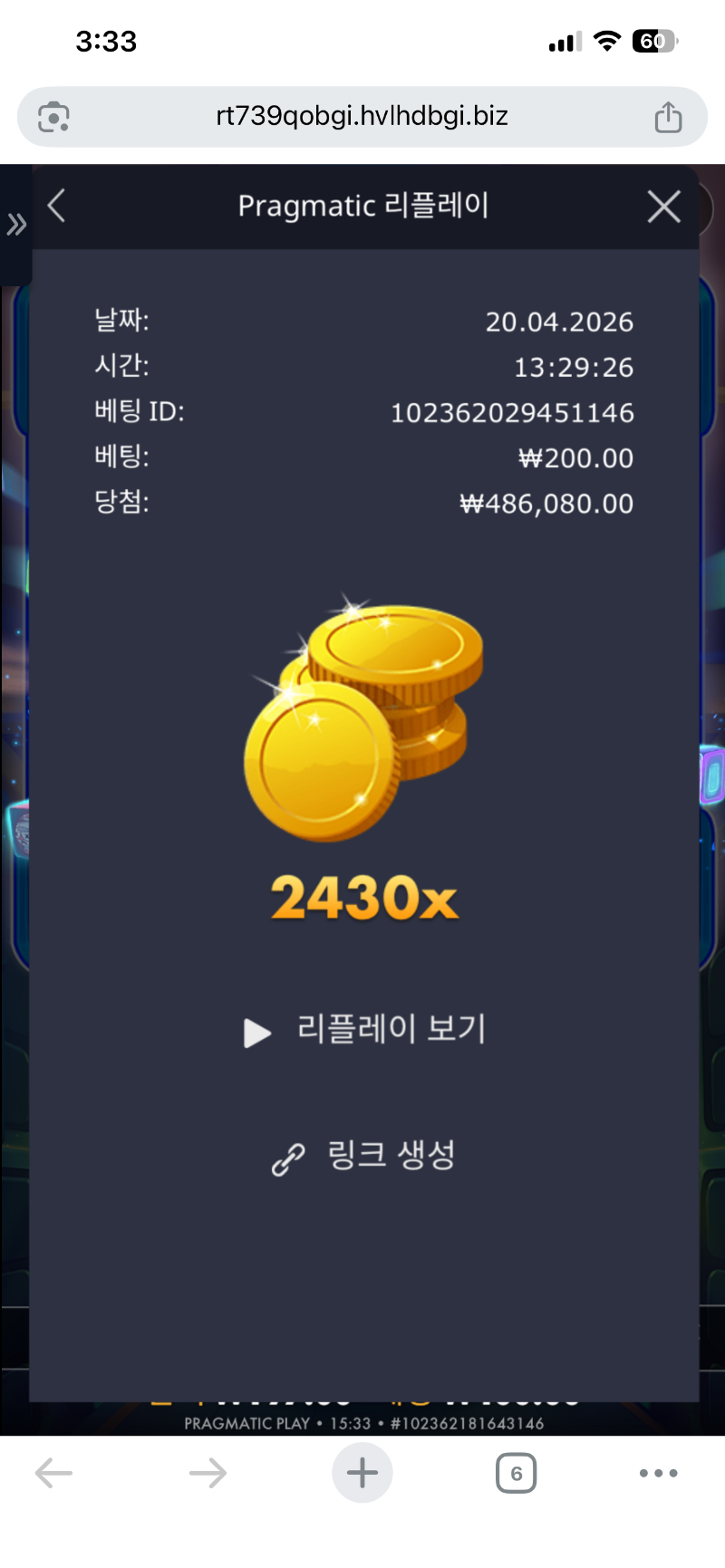Screen dimensions: 725x1568
Task: Close the Pragmatic 리플레이 dialog
Action: [x=663, y=207]
